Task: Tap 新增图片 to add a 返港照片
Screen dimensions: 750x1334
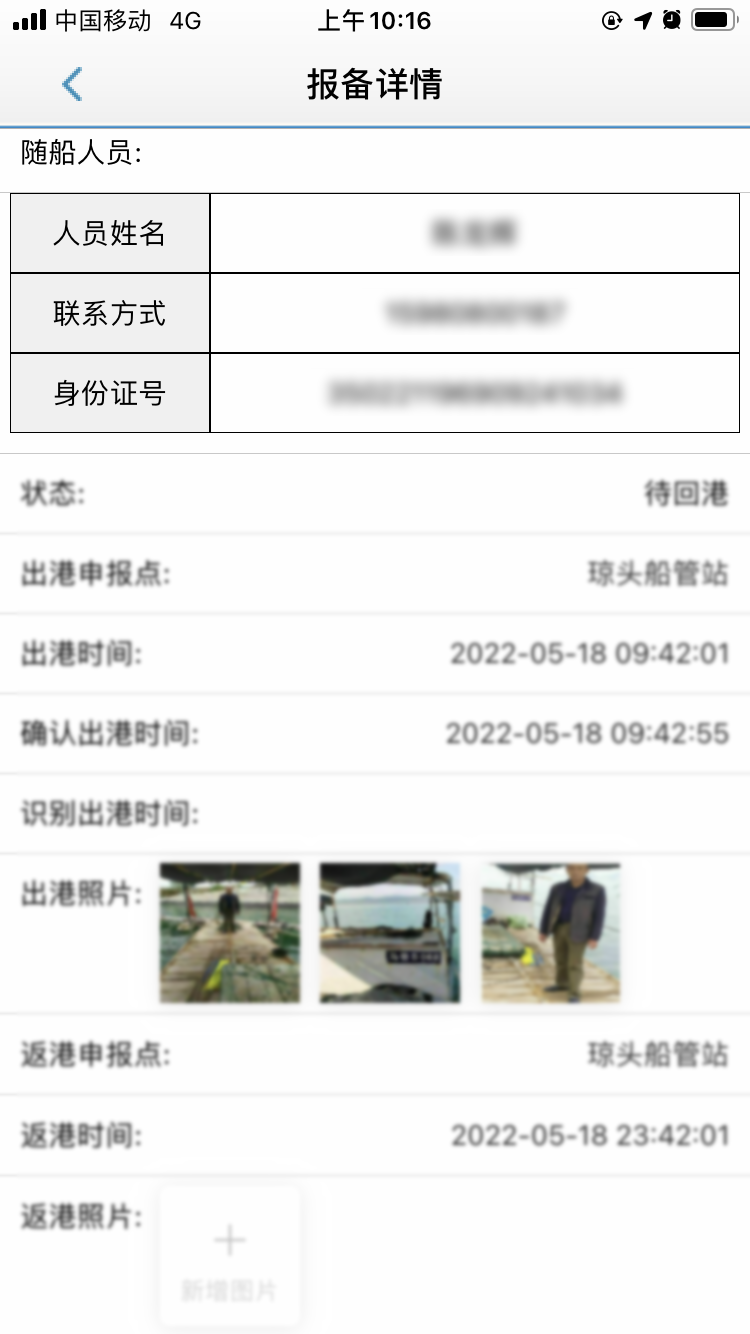Action: coord(230,1257)
